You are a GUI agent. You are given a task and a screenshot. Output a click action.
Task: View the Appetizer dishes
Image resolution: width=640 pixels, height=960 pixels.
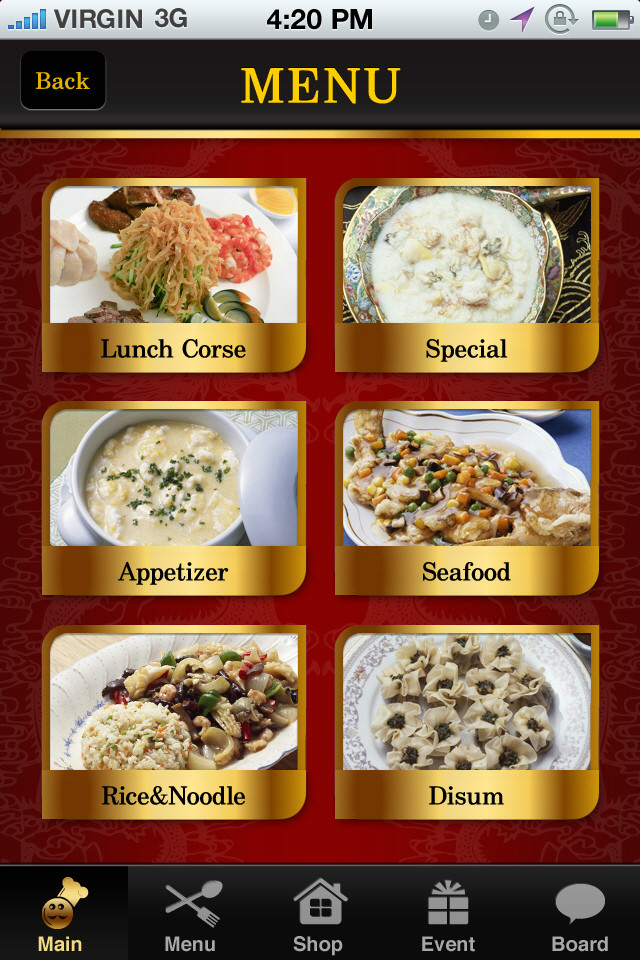point(173,498)
